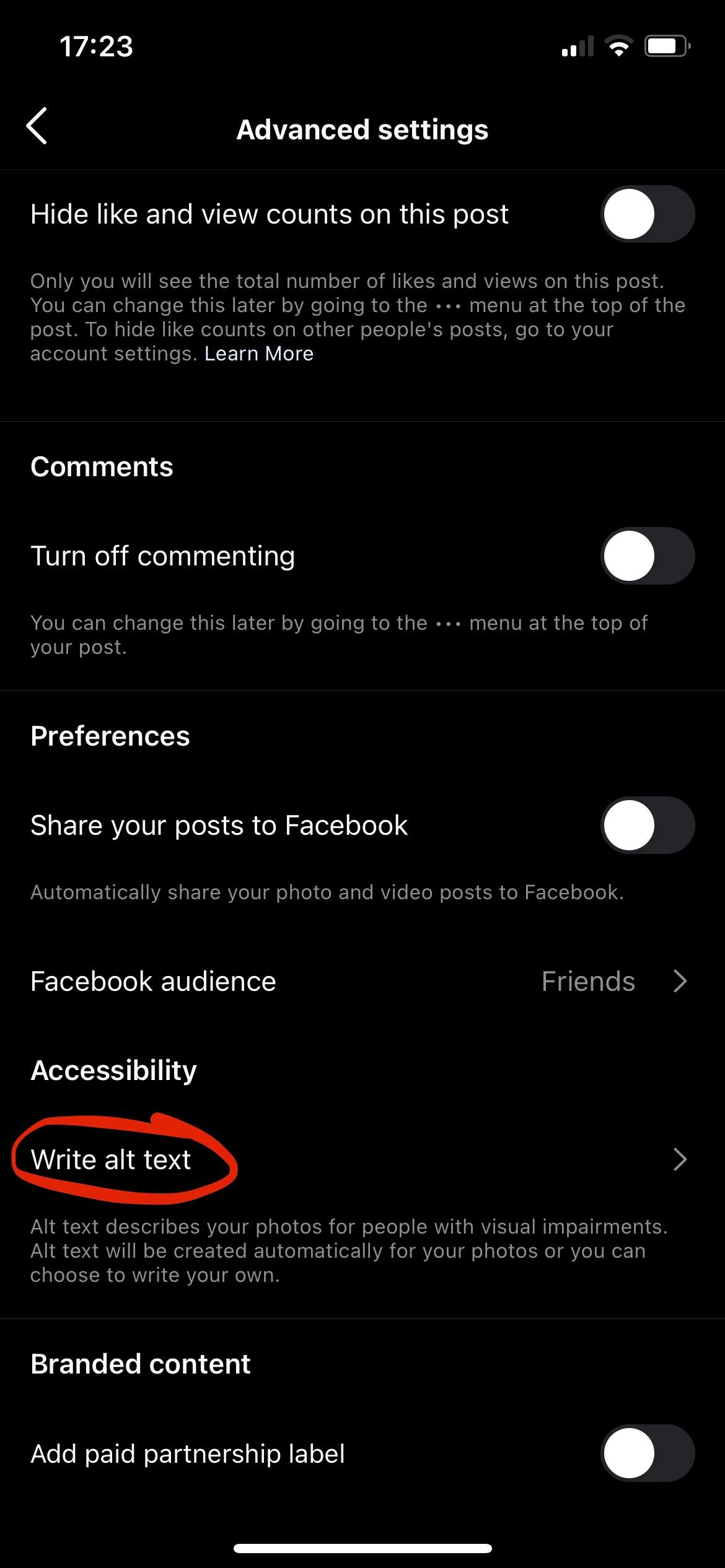This screenshot has width=725, height=1568.
Task: Enable Share your posts to Facebook
Action: (x=647, y=825)
